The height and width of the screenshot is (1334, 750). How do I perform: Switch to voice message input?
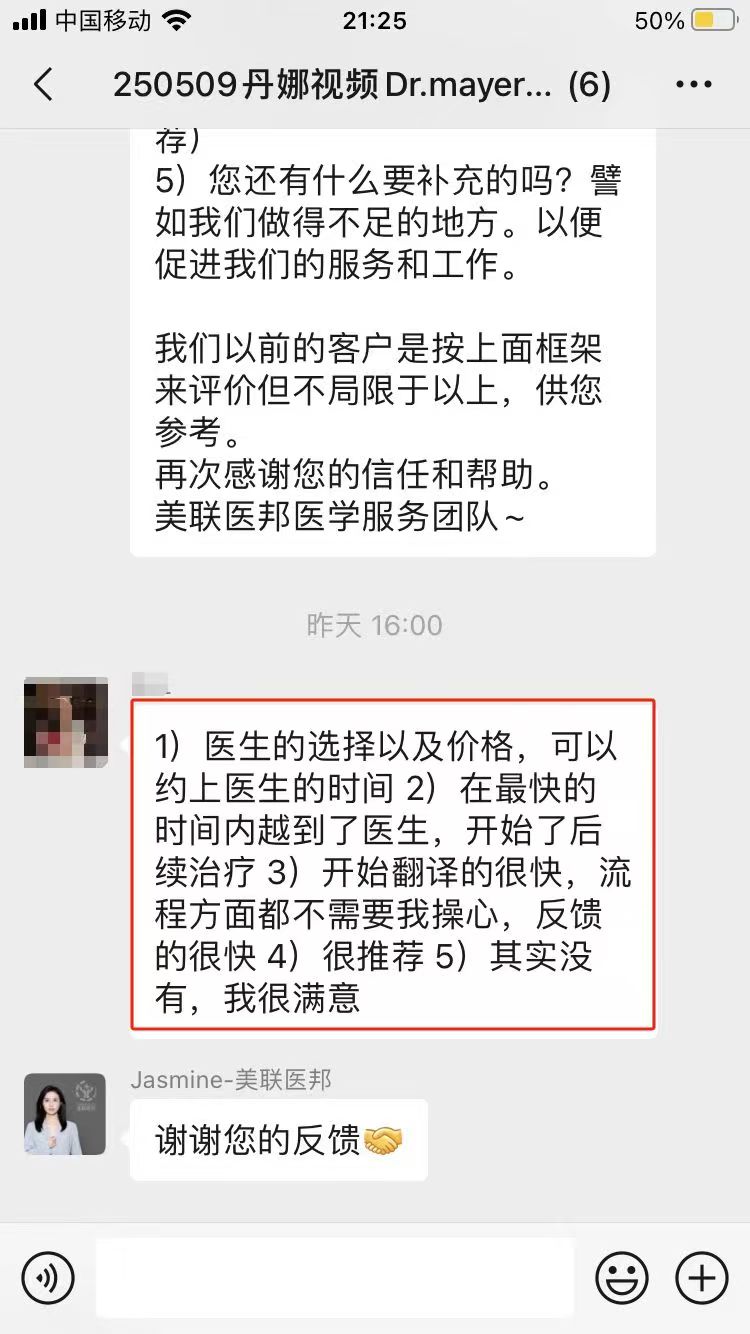tap(48, 1277)
